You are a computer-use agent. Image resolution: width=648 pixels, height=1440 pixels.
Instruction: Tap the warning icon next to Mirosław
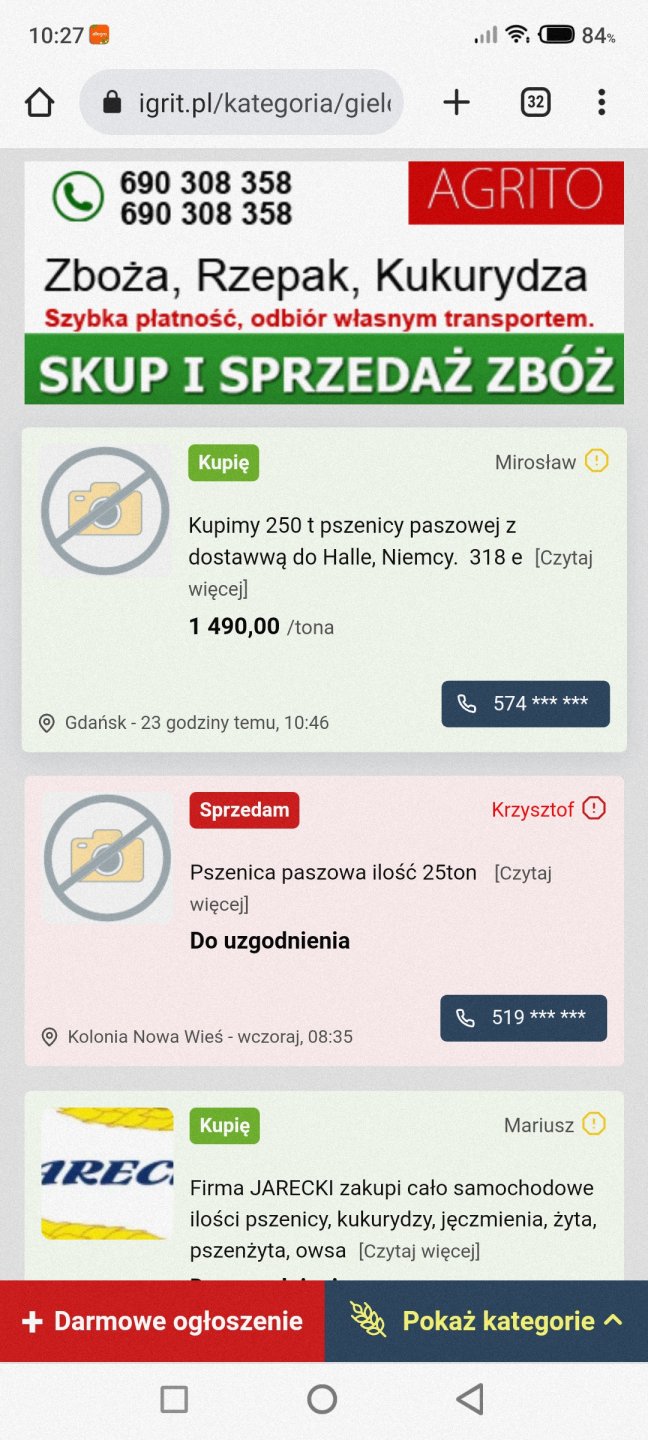(x=597, y=461)
